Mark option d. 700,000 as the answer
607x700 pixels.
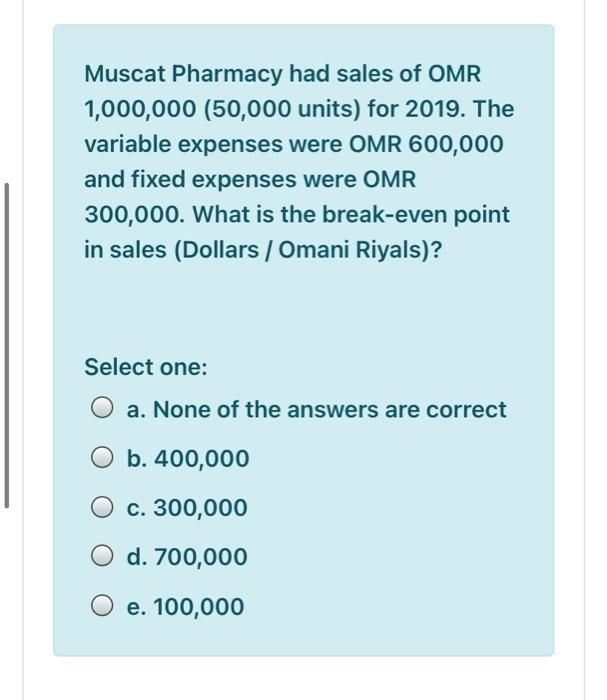103,557
